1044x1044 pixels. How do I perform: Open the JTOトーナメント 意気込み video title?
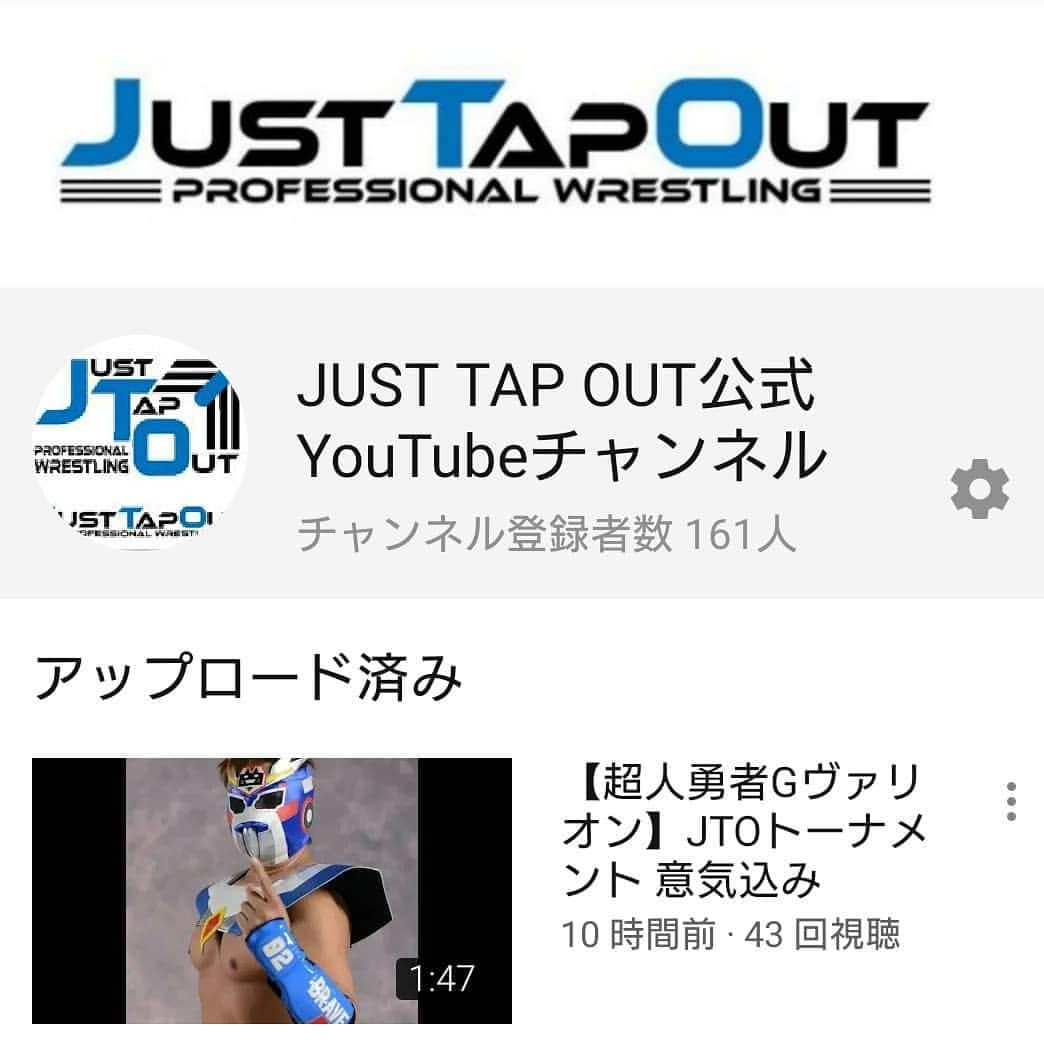(x=740, y=833)
